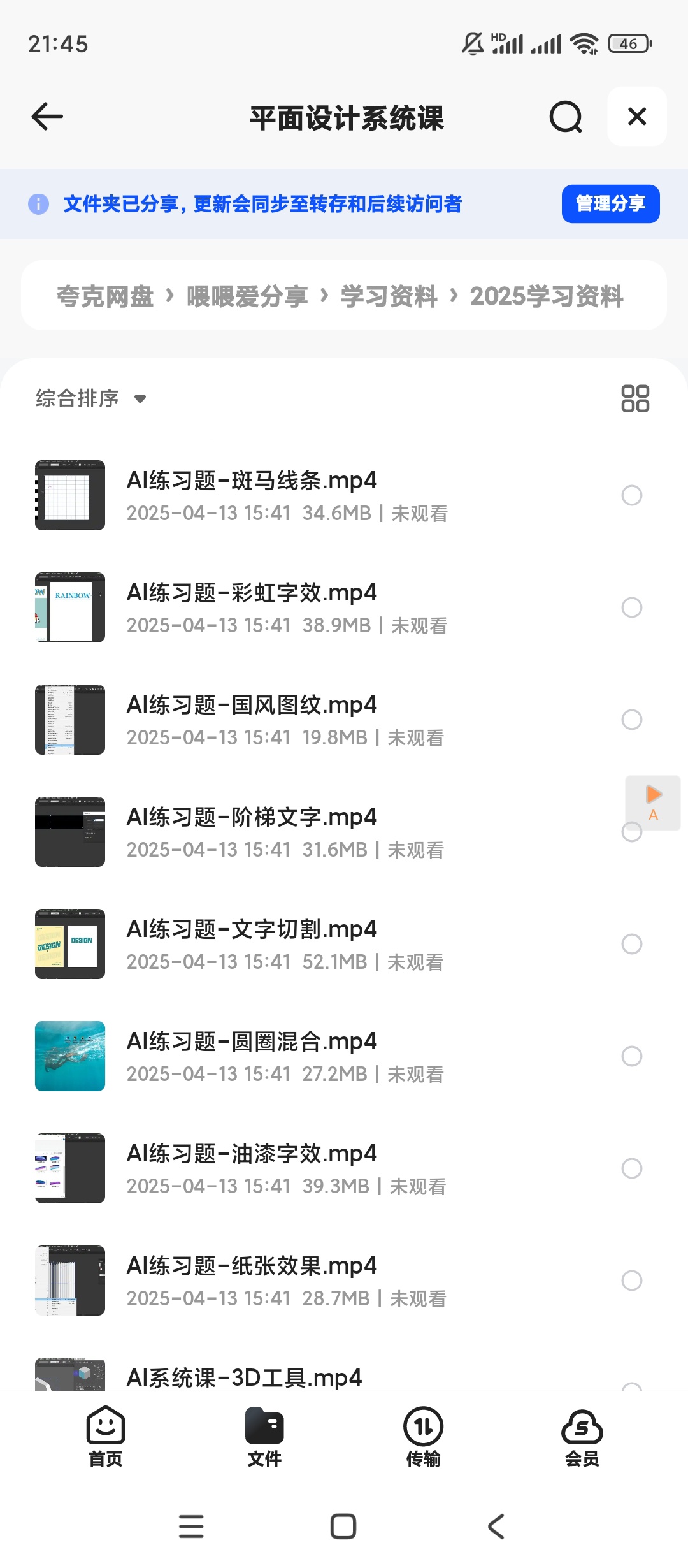Tap the floating orange play button
688x1568 pixels.
(653, 802)
